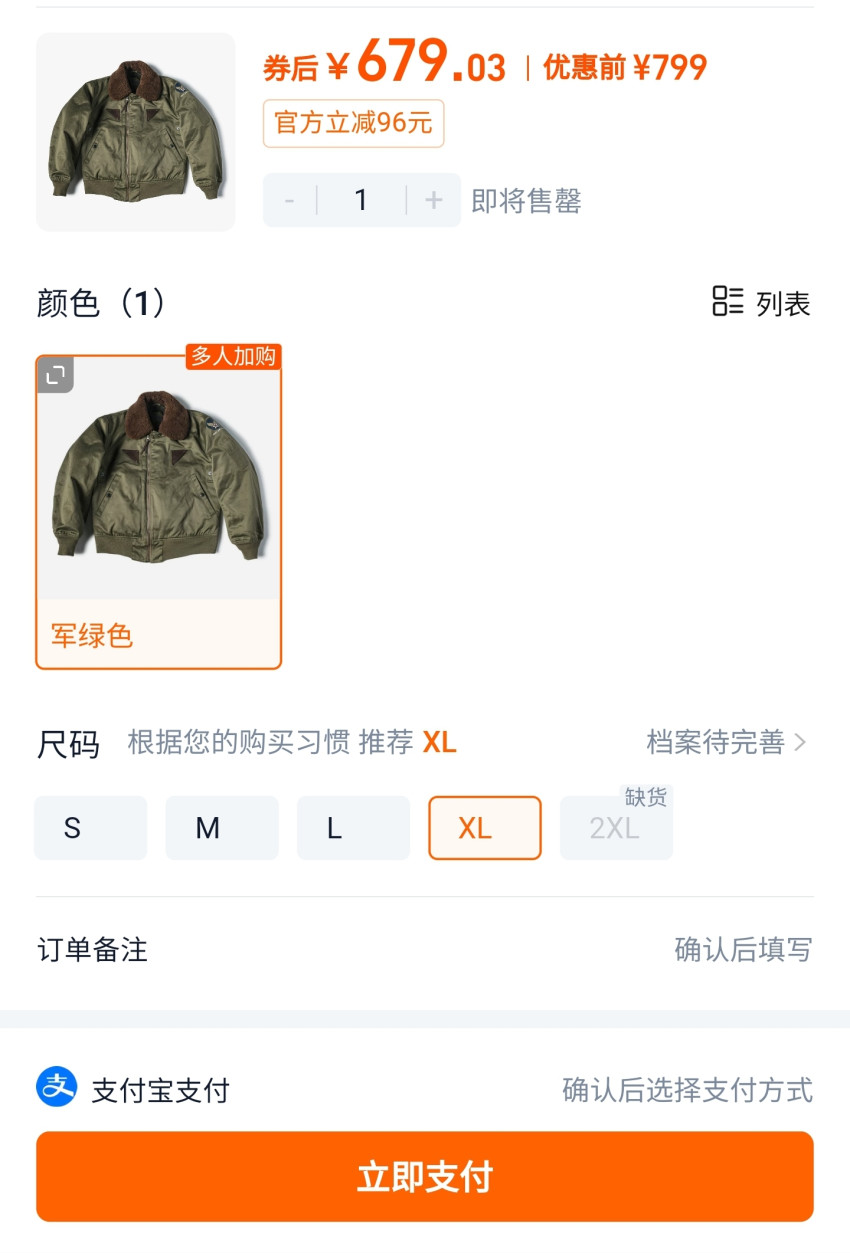Switch color options to 列表 view
This screenshot has width=850, height=1253.
(x=761, y=302)
